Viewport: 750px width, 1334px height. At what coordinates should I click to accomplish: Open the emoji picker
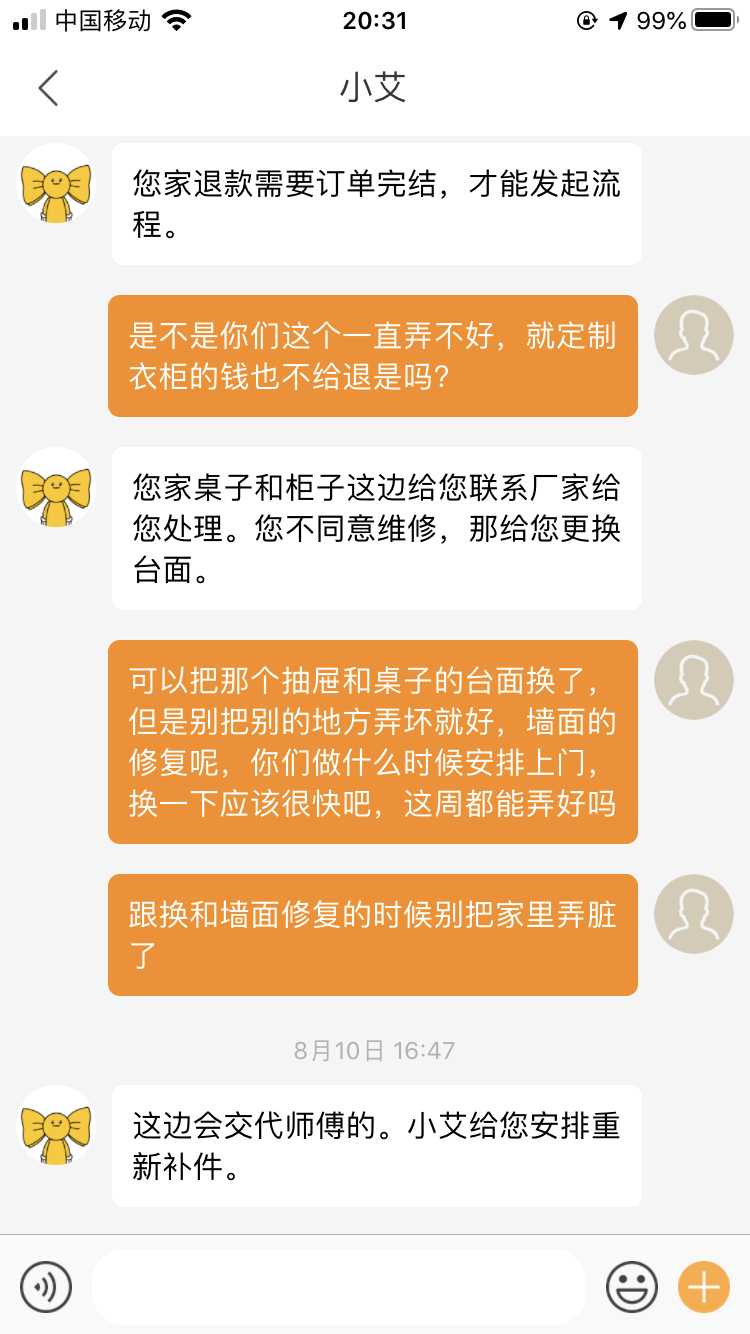[632, 1285]
